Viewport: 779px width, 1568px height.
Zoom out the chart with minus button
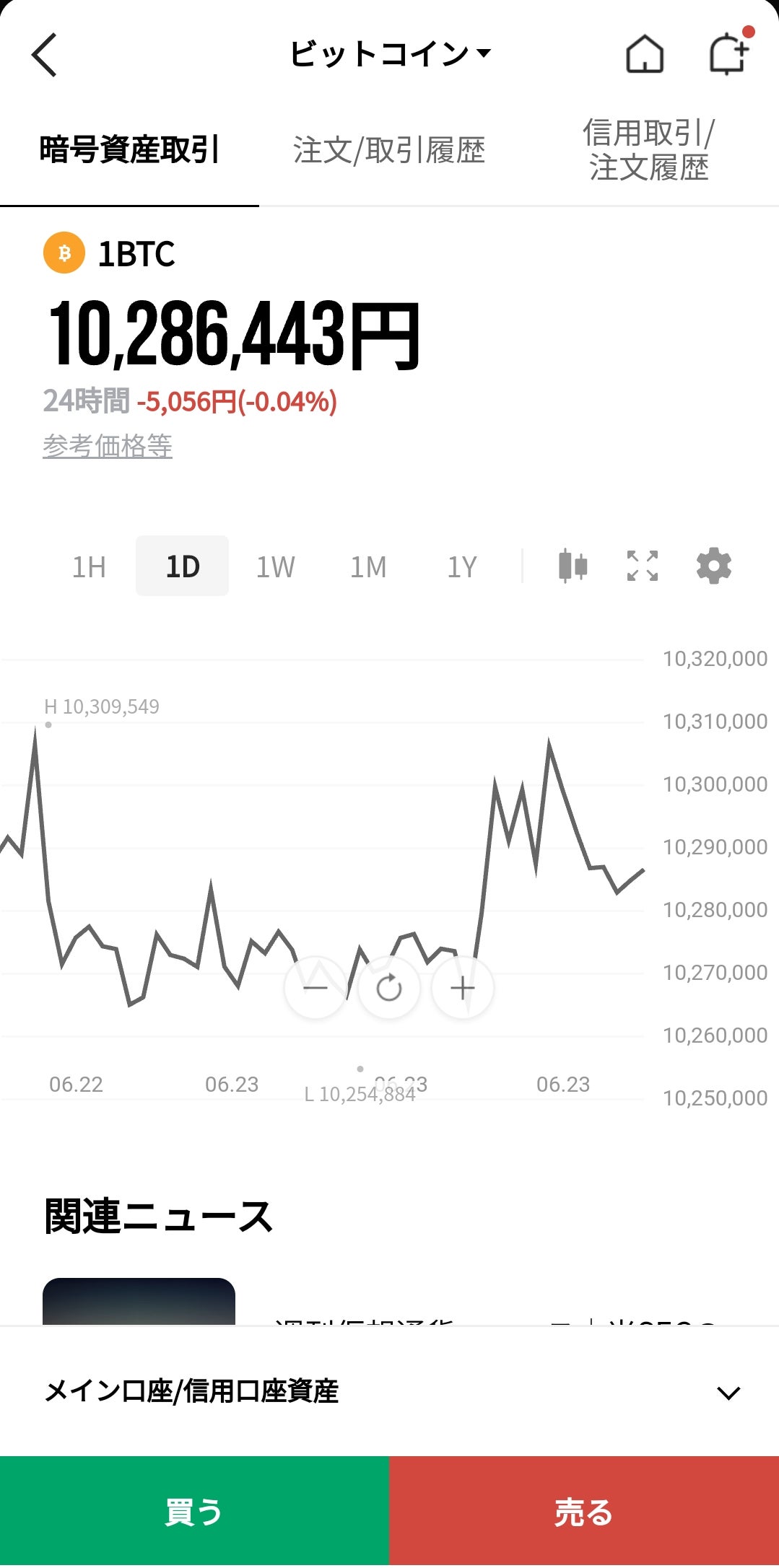315,988
